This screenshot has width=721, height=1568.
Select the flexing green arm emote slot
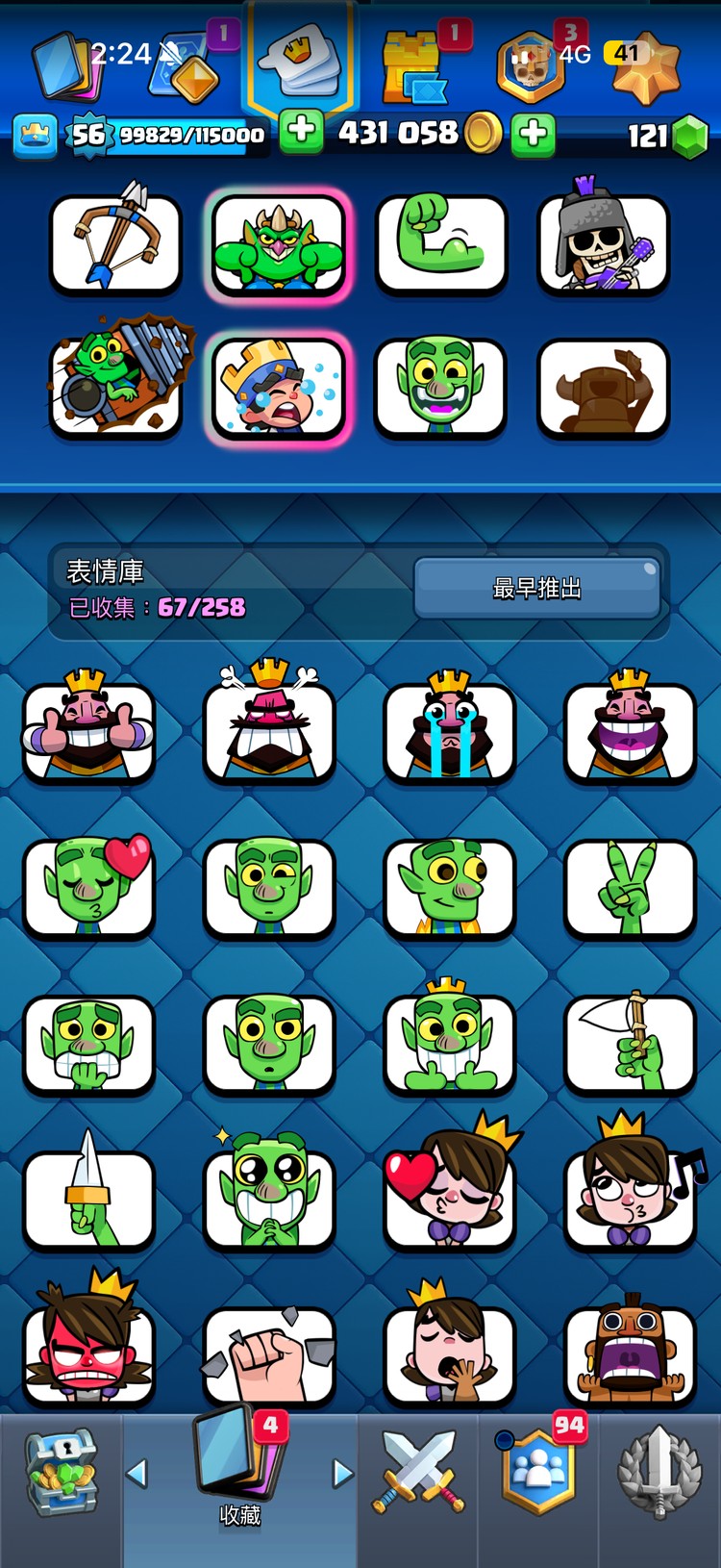click(x=439, y=245)
